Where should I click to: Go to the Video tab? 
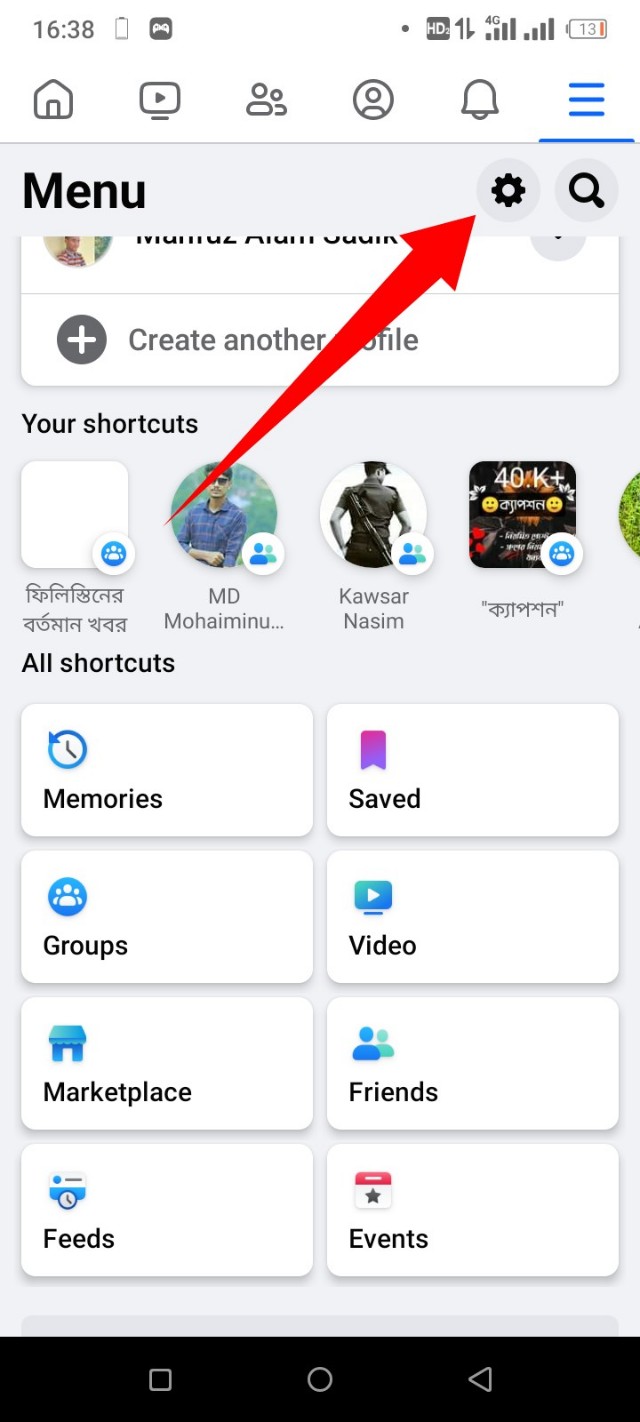point(160,100)
